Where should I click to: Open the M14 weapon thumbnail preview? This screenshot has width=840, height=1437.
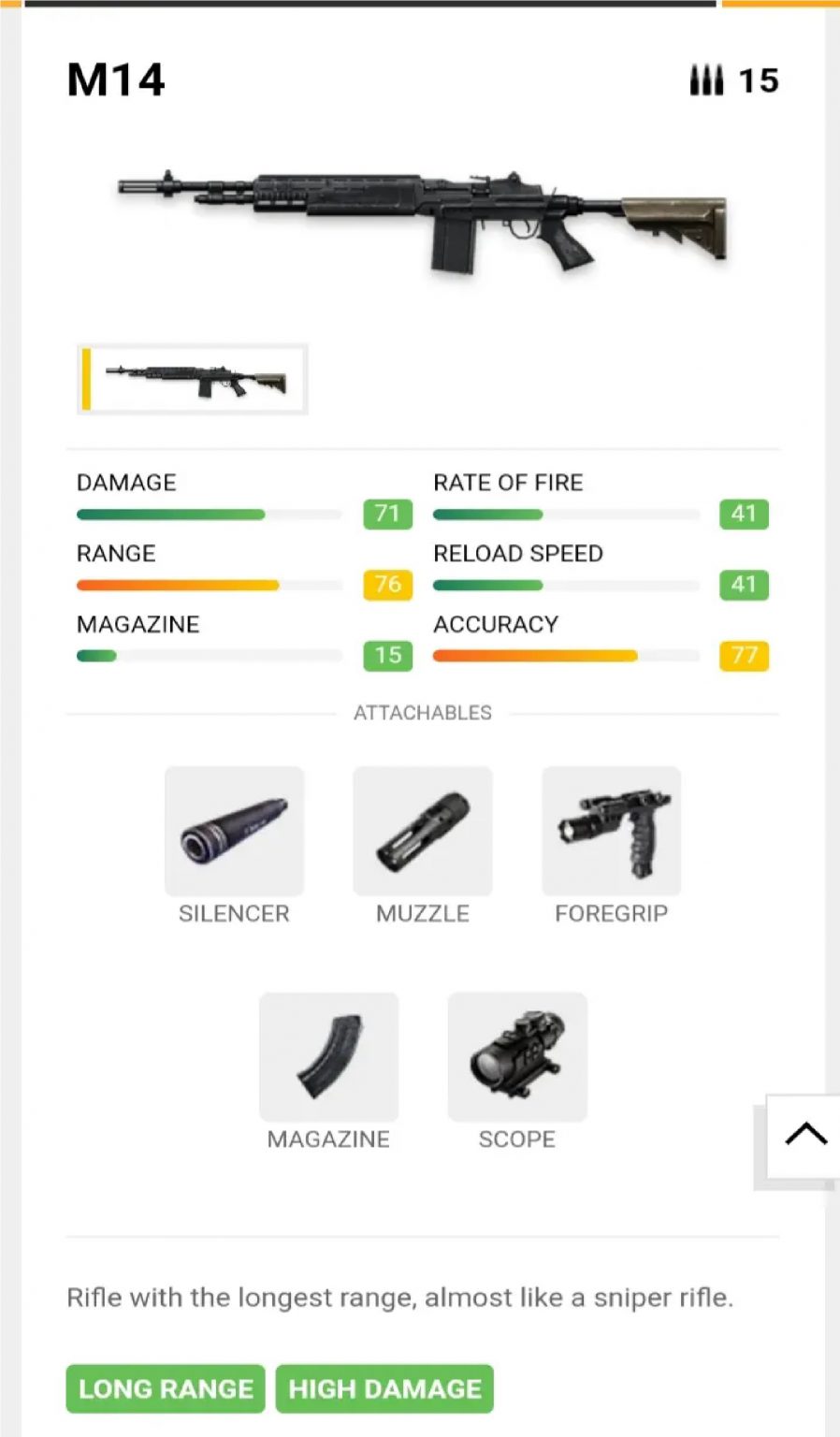point(191,380)
